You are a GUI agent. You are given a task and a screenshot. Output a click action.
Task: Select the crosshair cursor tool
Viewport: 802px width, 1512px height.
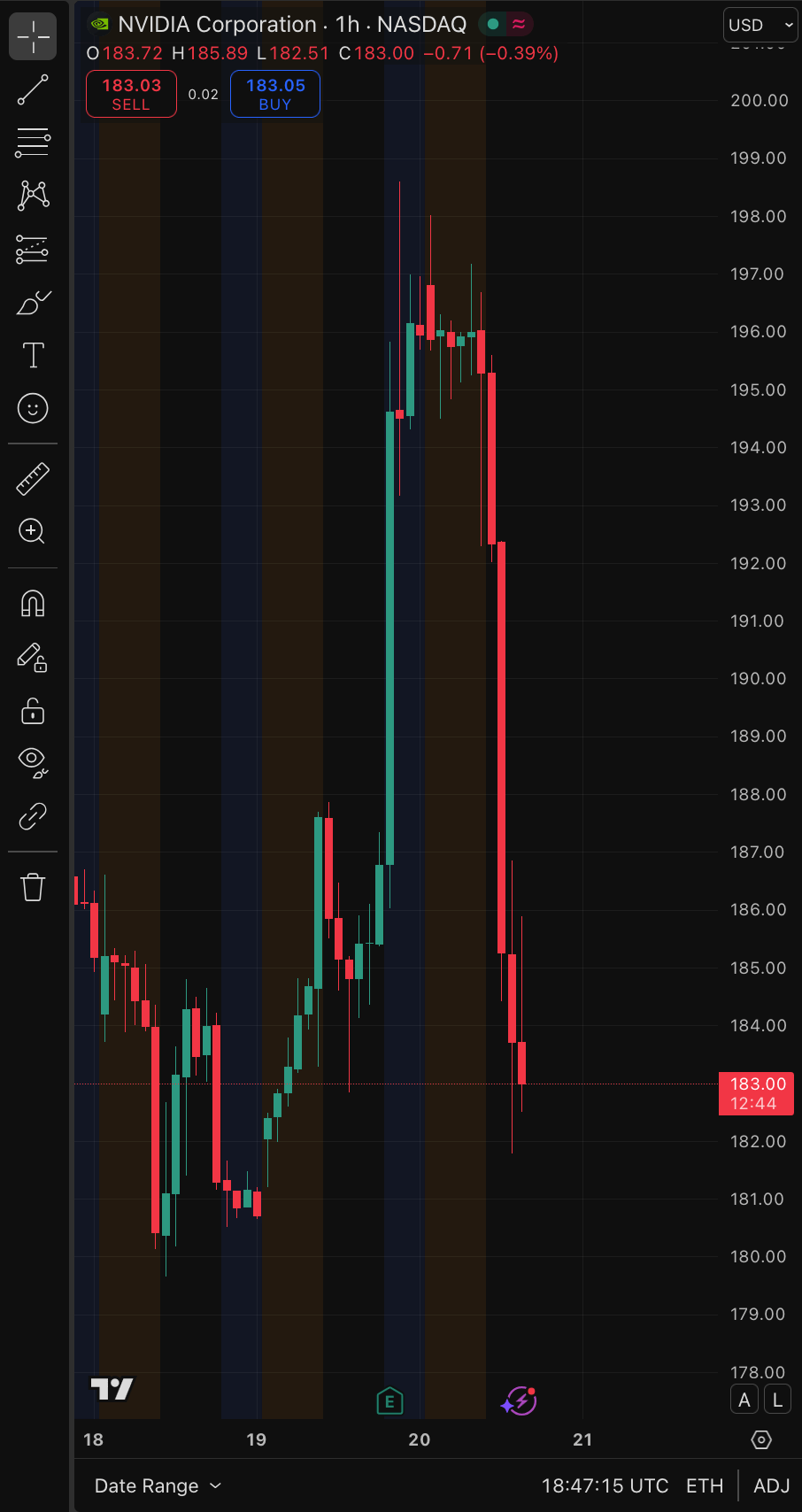[33, 36]
